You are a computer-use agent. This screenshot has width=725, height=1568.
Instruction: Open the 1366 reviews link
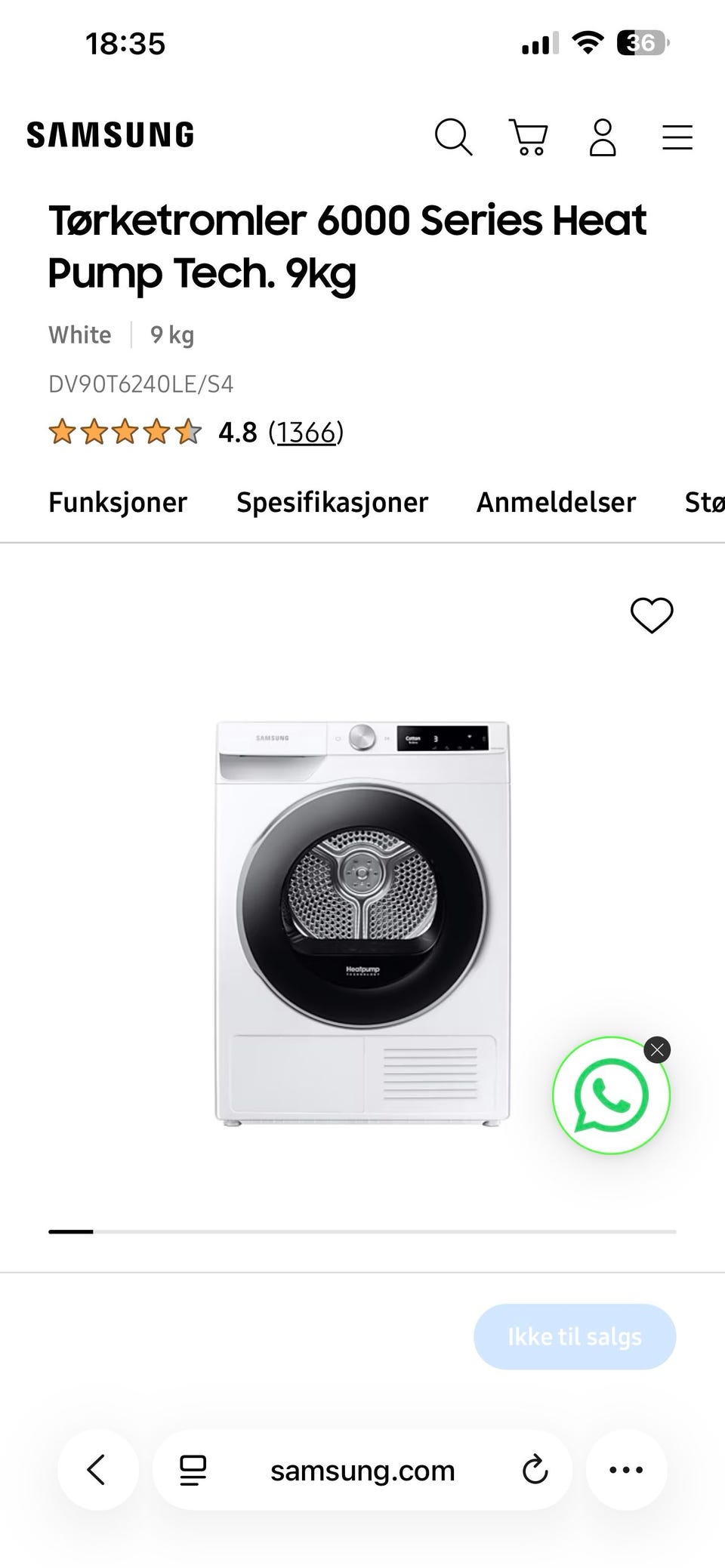click(x=306, y=433)
